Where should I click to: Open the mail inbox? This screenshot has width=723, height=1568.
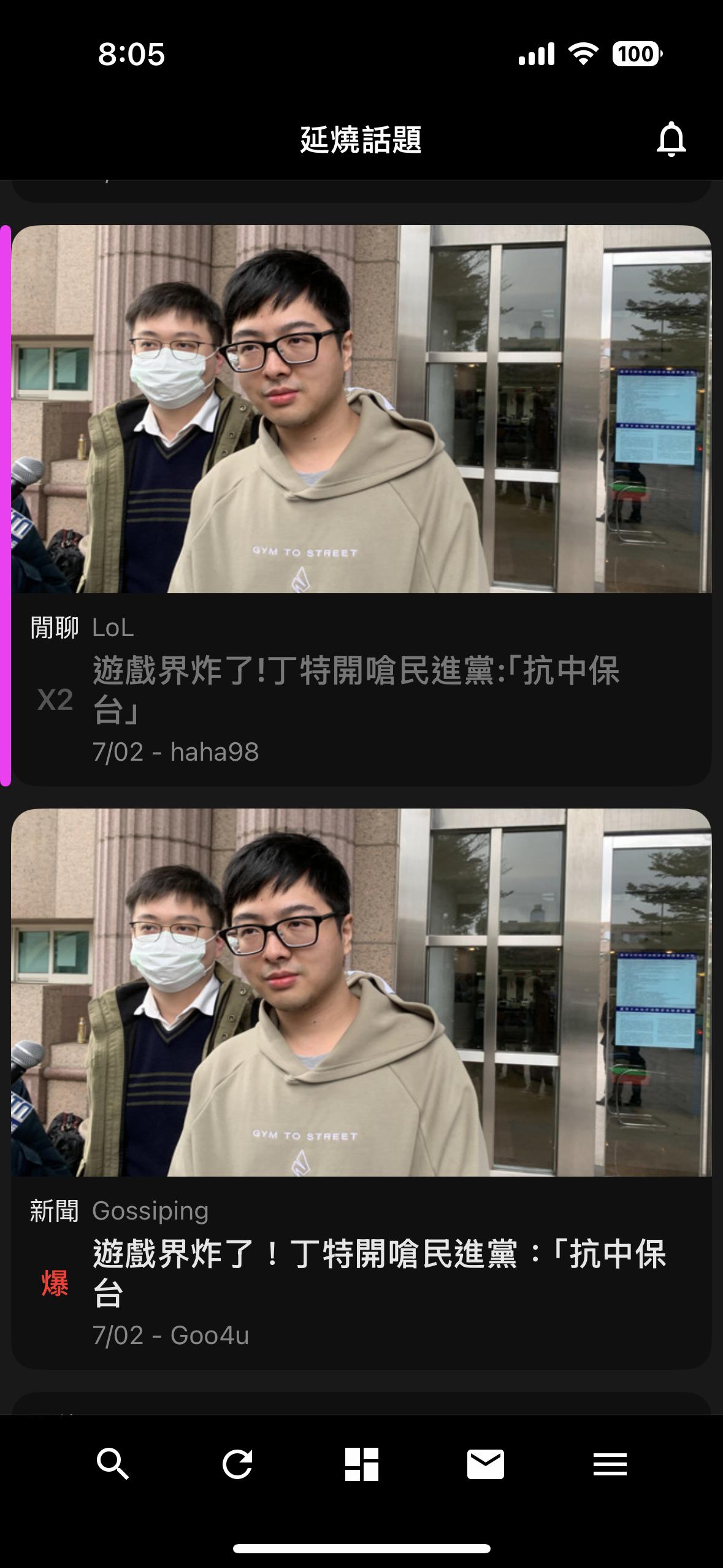click(486, 1465)
